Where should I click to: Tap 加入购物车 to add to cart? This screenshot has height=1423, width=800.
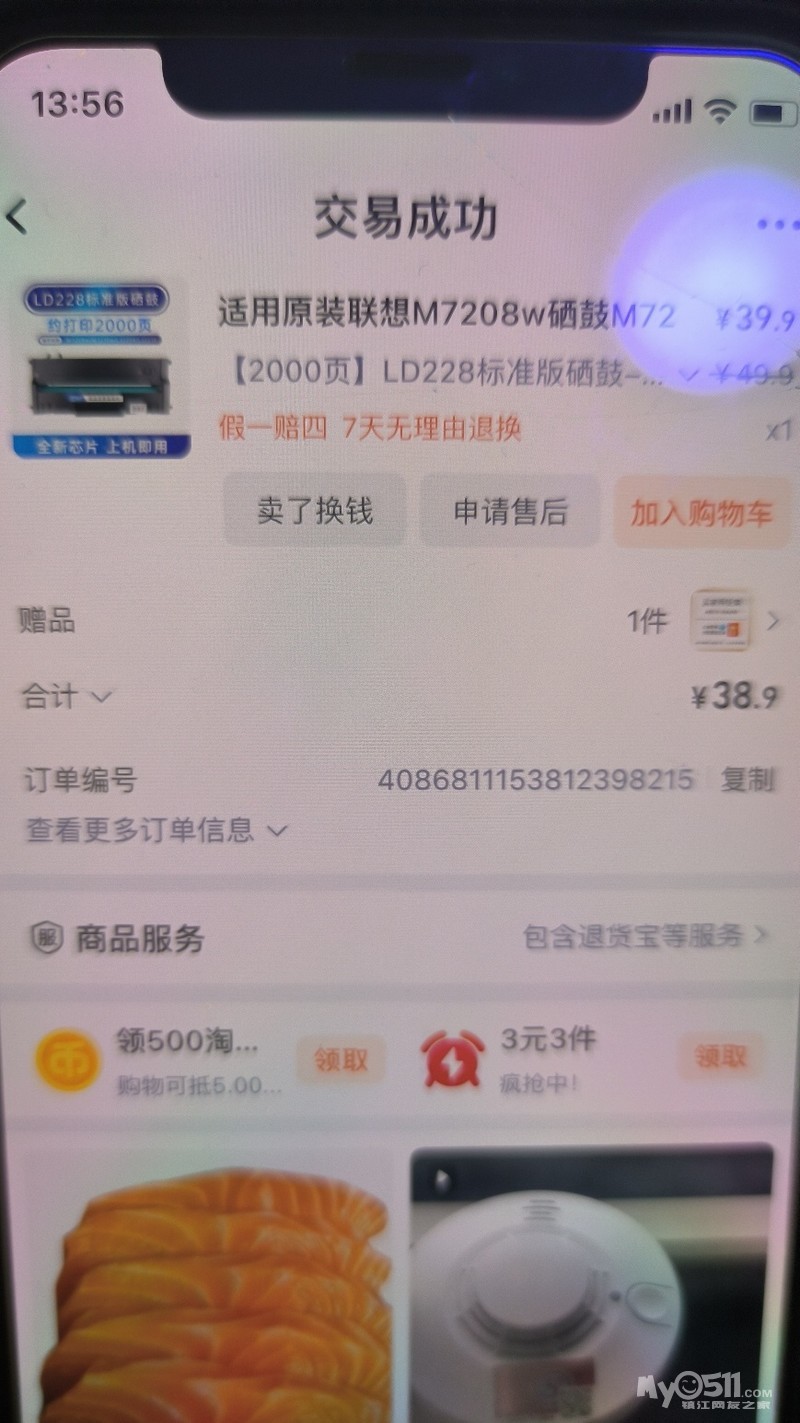(x=701, y=513)
